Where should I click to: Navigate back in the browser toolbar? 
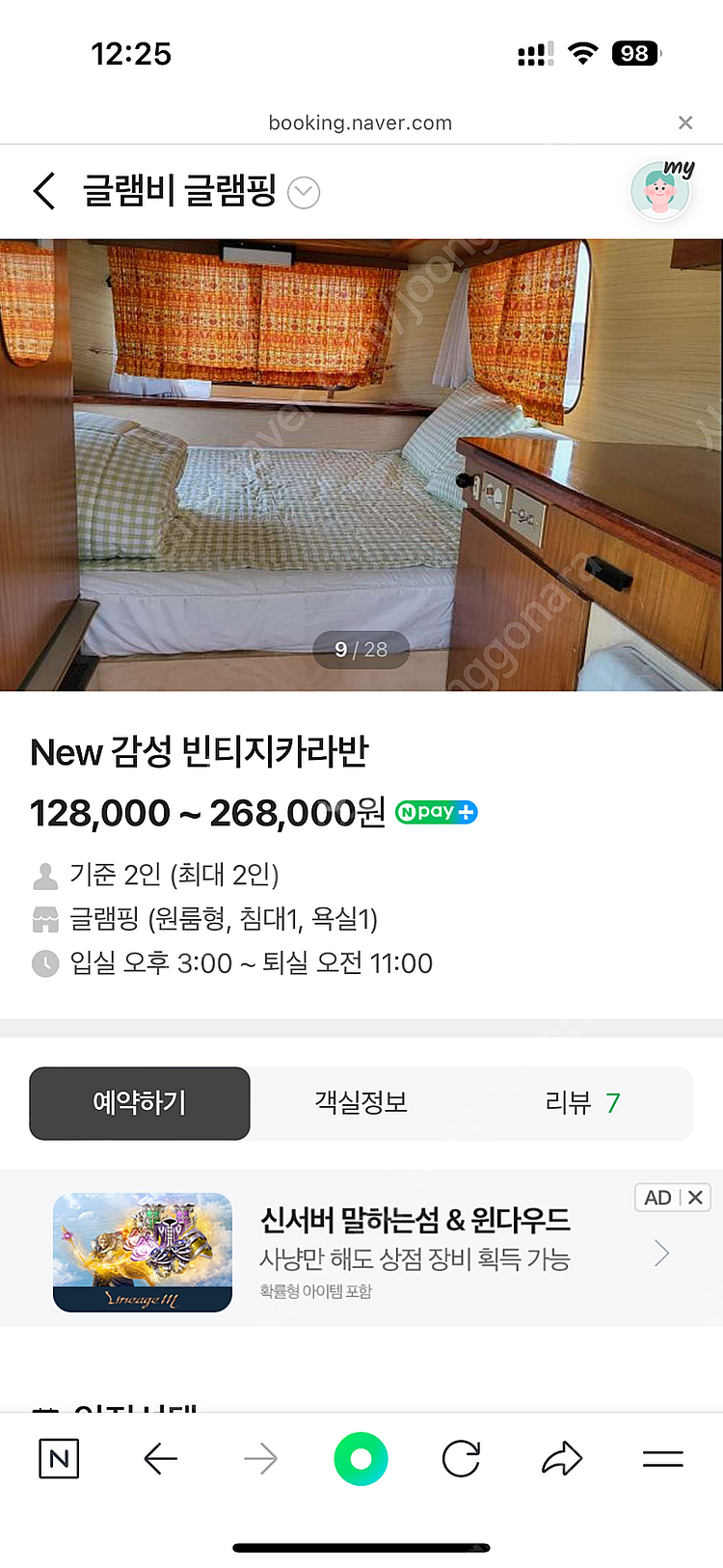coord(160,1459)
